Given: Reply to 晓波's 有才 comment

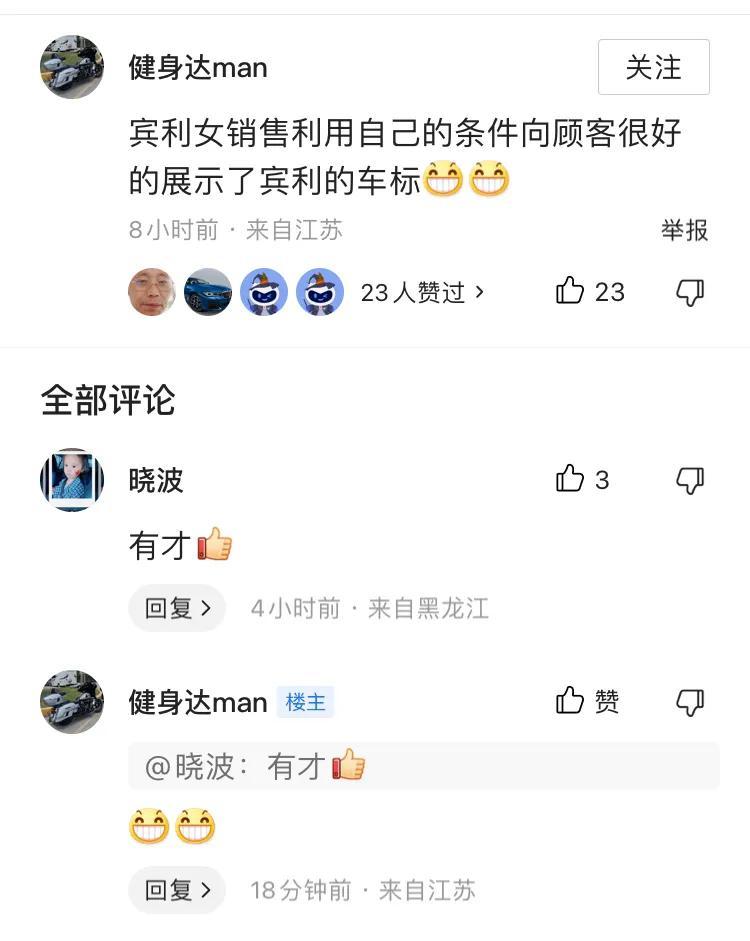Looking at the screenshot, I should (177, 608).
